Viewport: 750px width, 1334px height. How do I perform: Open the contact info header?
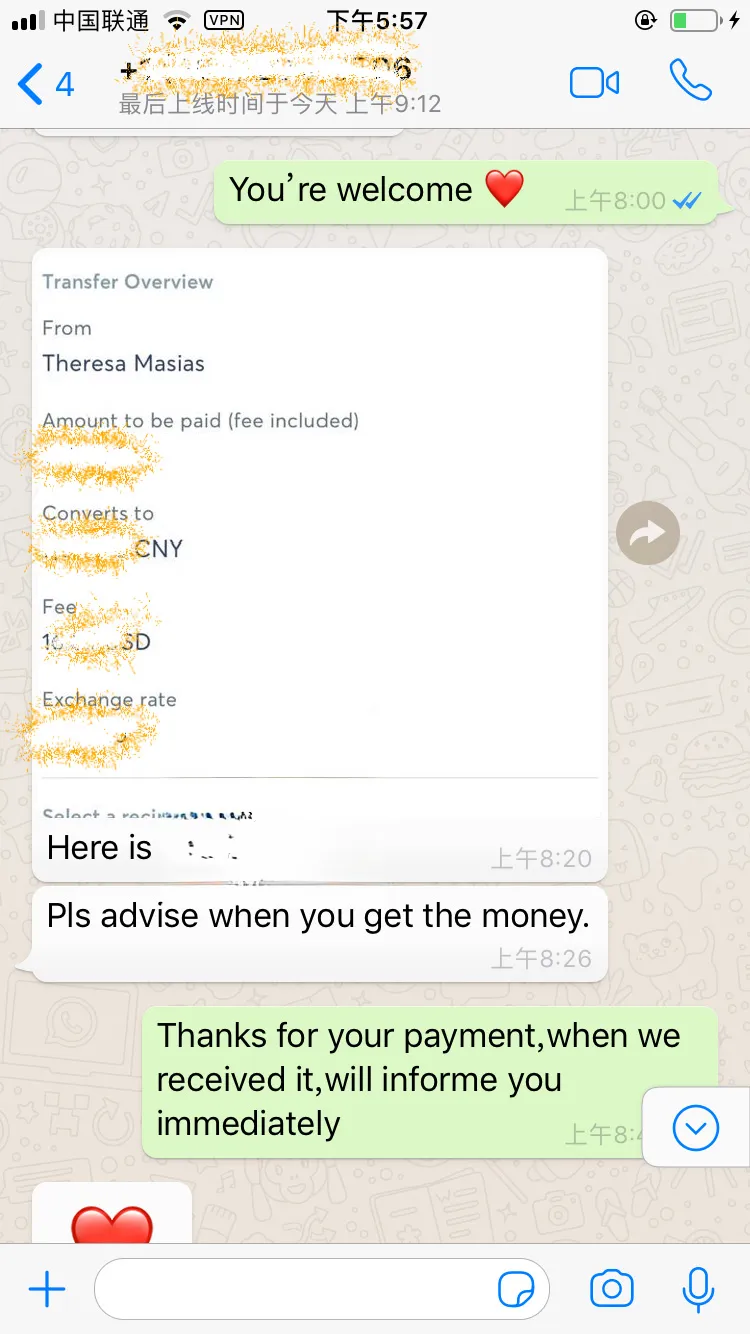tap(280, 84)
